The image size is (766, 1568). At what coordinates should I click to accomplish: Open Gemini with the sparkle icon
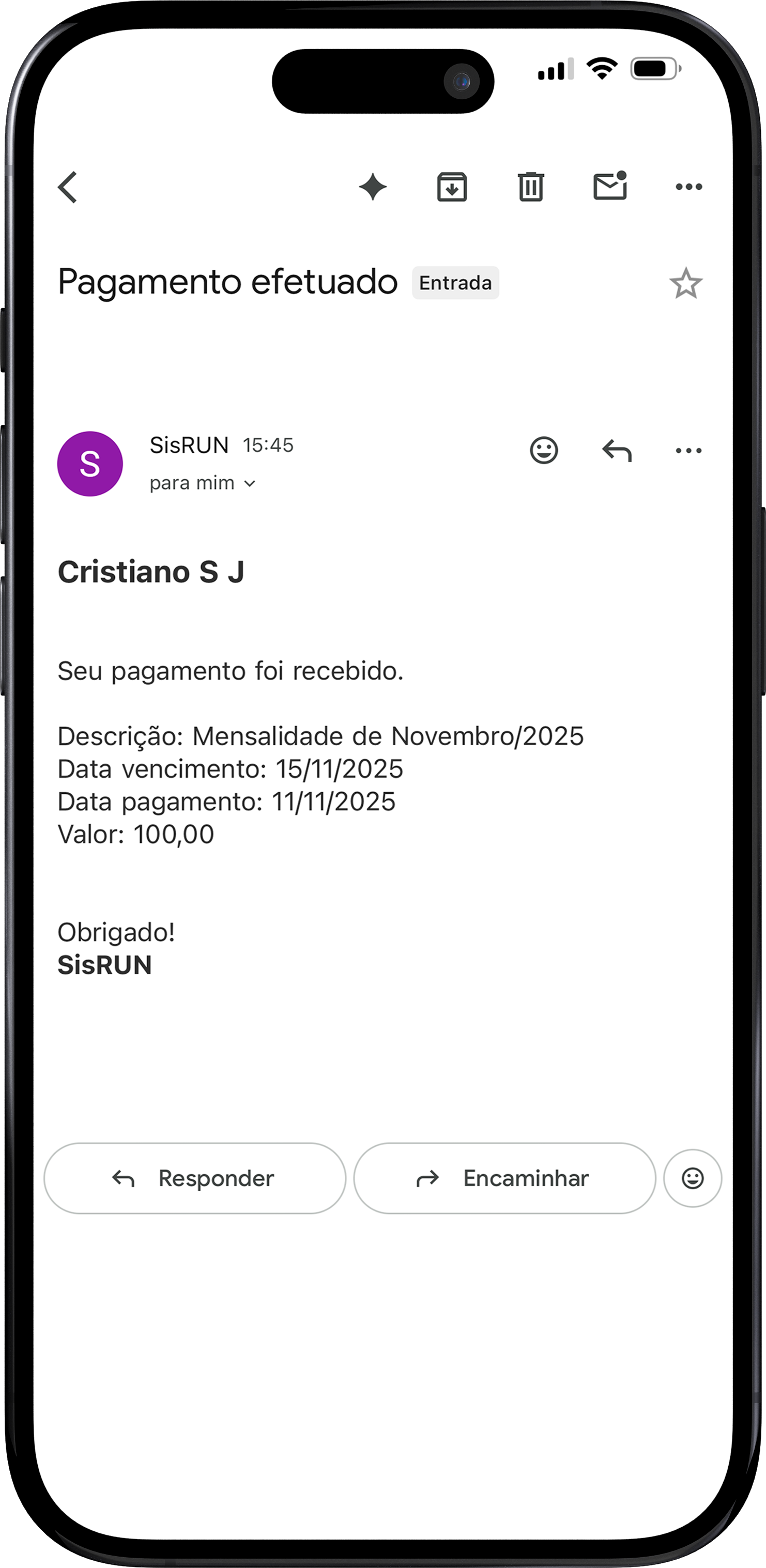(373, 186)
